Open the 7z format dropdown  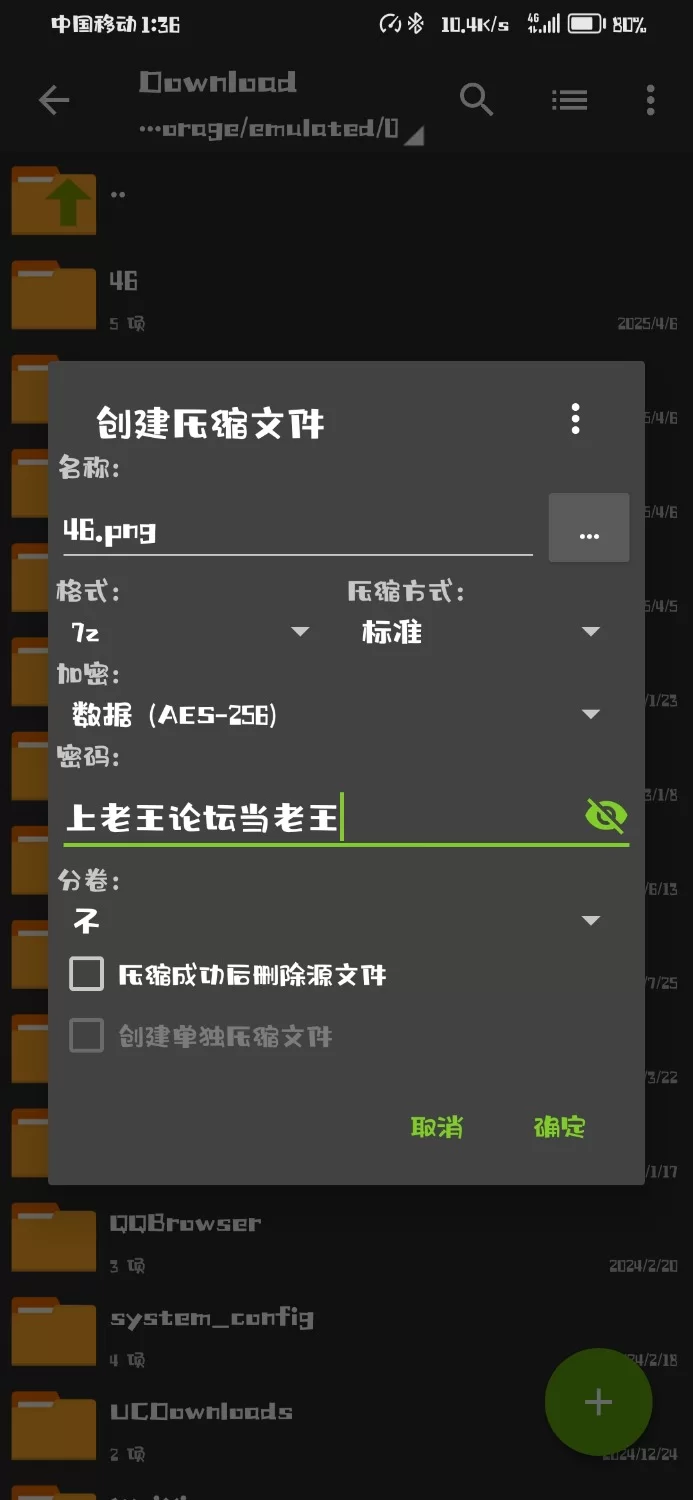click(187, 632)
